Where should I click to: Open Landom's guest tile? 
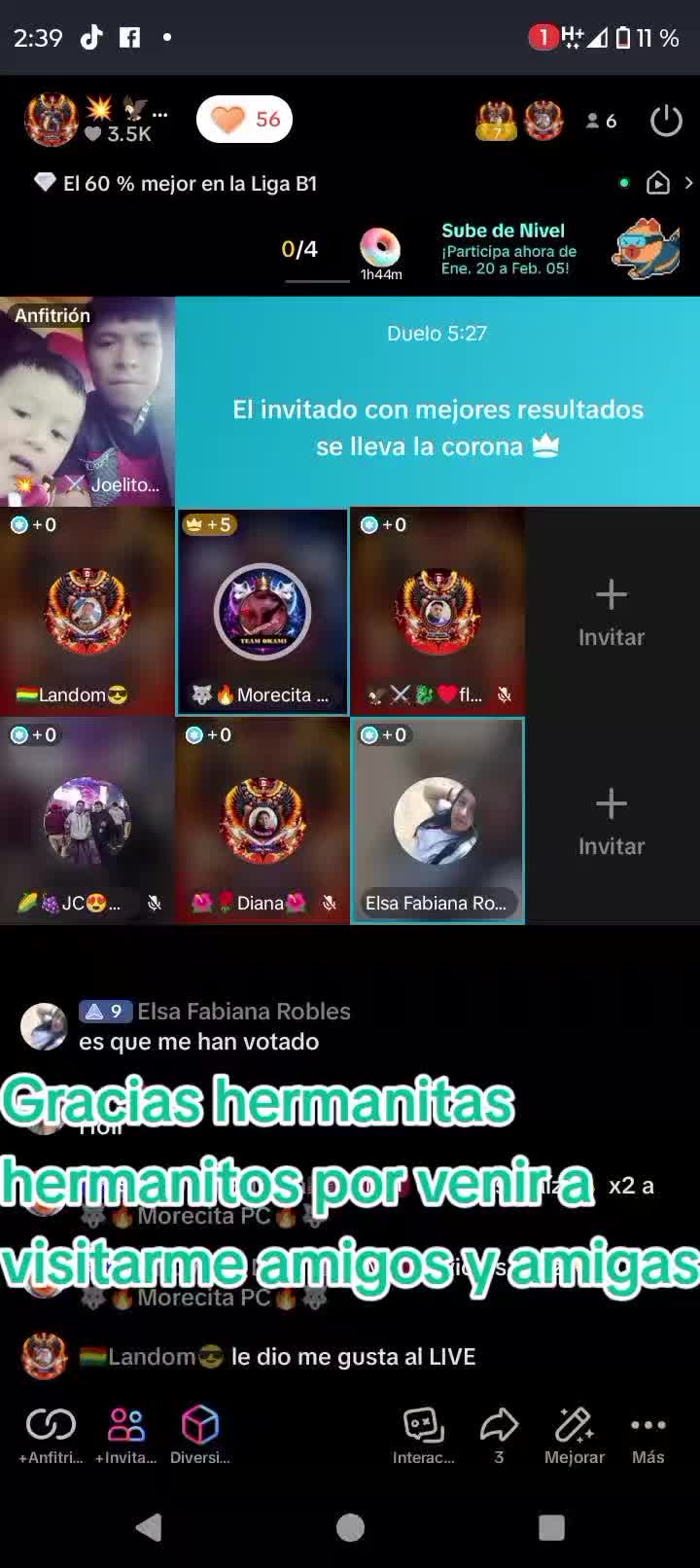87,612
